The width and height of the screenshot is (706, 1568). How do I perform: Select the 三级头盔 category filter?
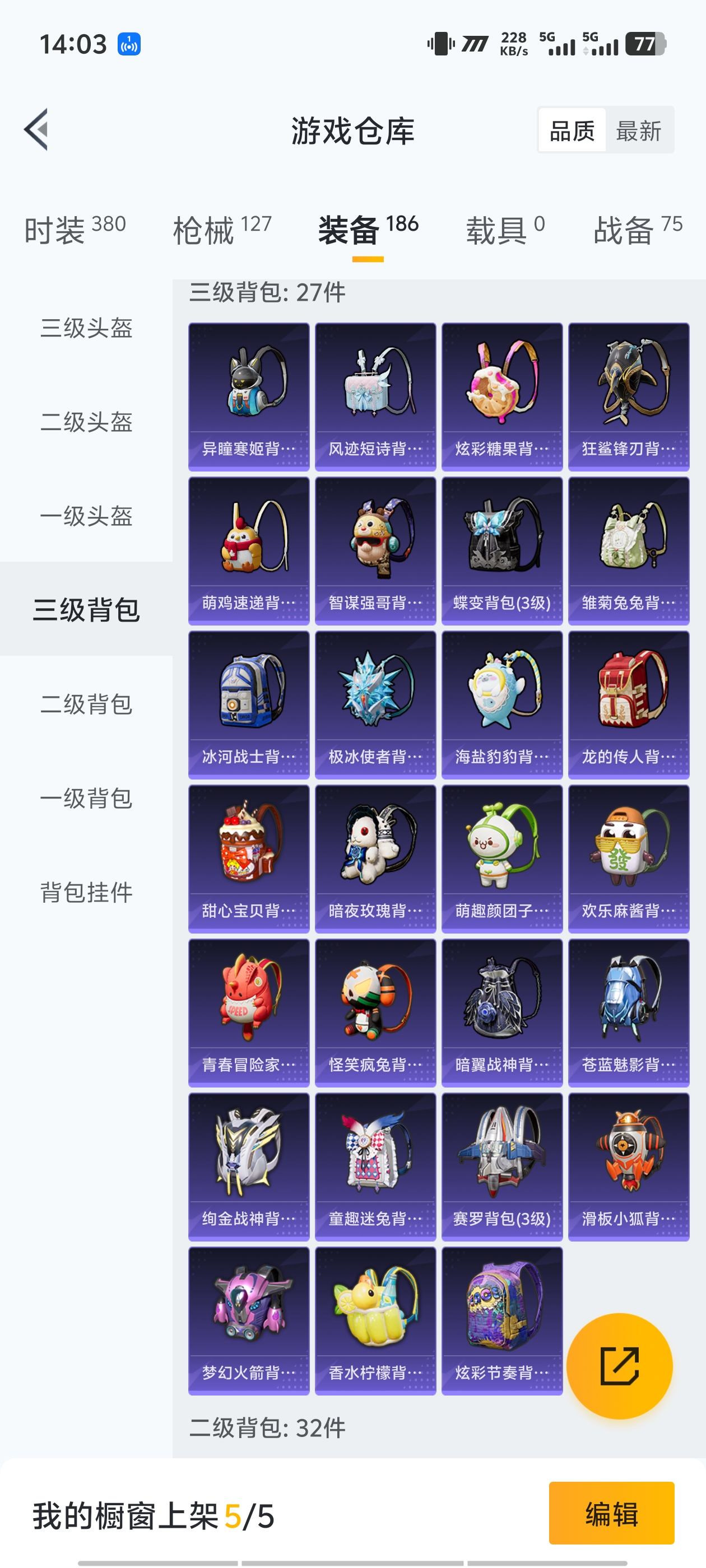[x=87, y=329]
